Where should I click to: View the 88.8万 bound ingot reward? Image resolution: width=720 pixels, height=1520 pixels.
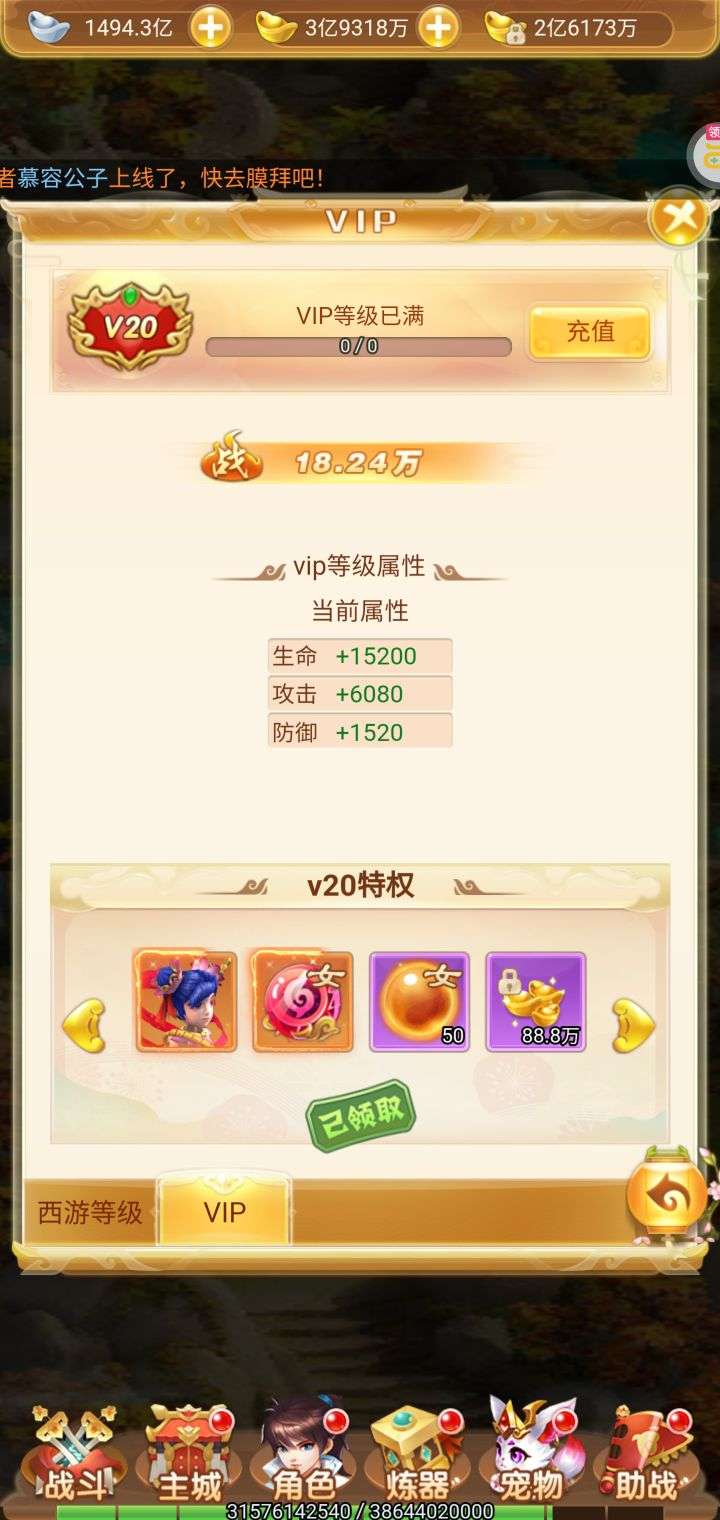[536, 1002]
